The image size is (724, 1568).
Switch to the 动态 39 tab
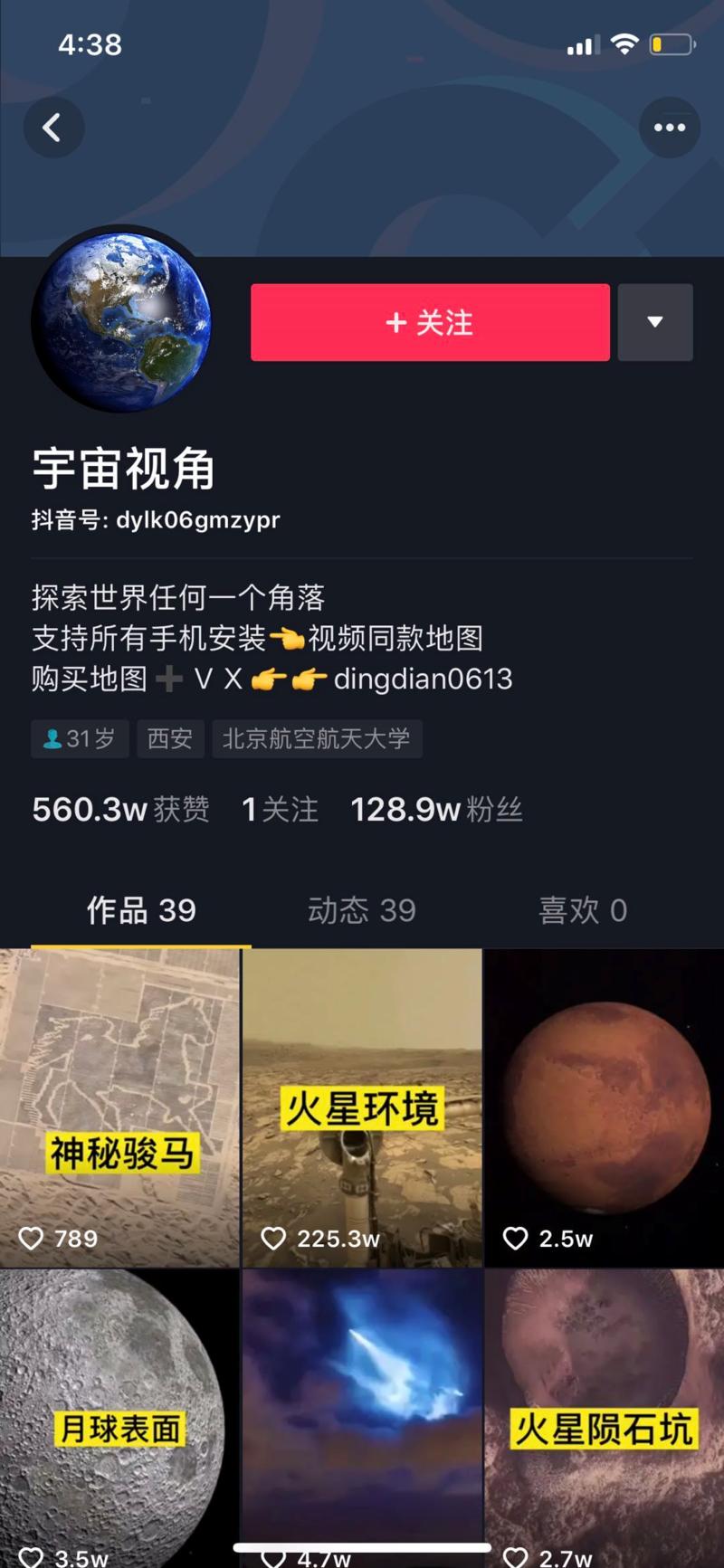pos(360,910)
